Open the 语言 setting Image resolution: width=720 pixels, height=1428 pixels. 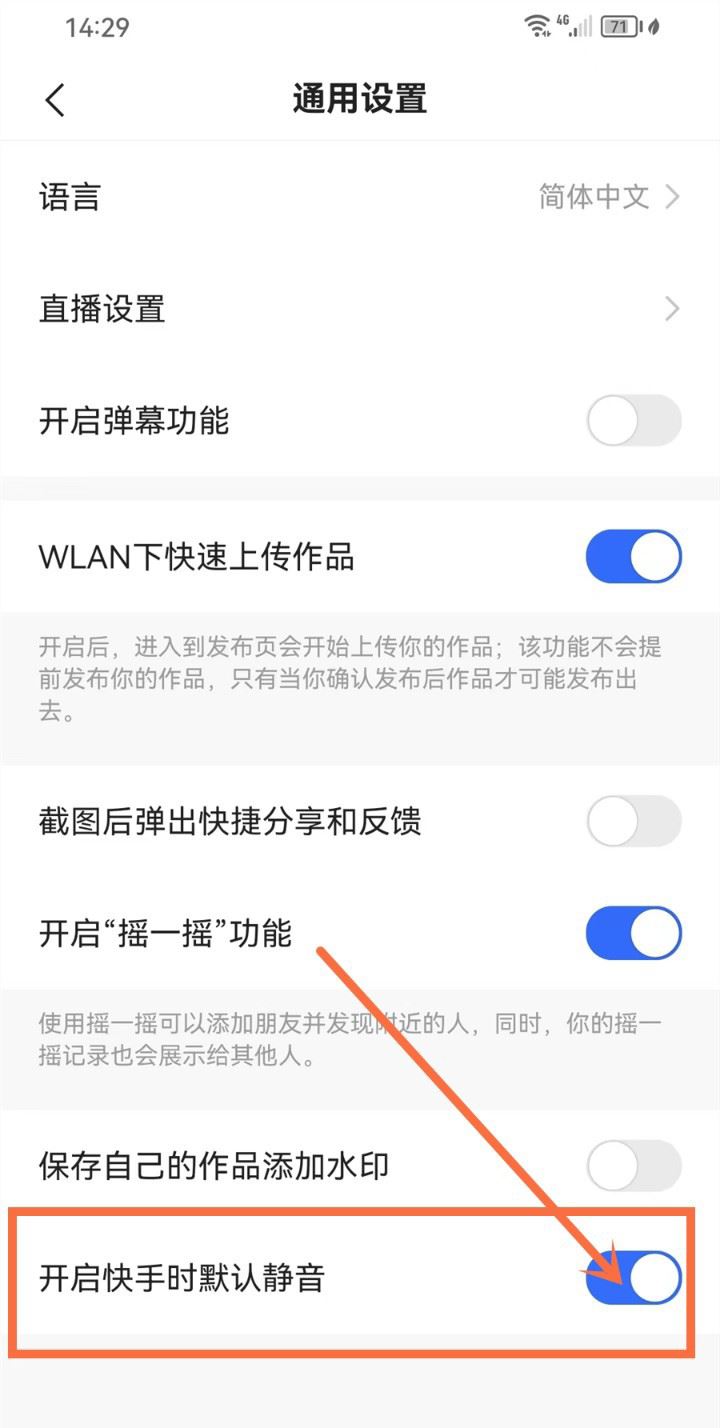coord(360,197)
